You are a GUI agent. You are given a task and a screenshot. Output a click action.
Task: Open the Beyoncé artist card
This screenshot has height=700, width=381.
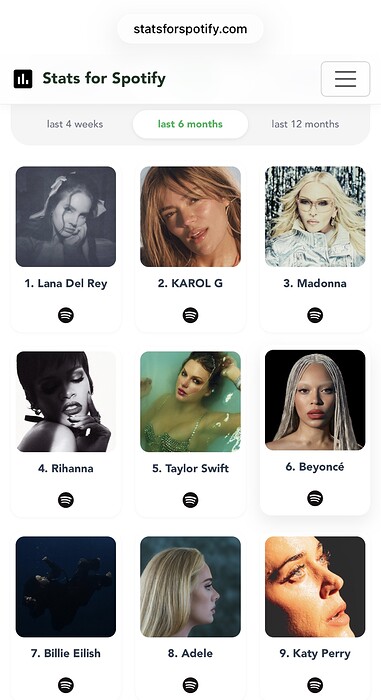315,430
